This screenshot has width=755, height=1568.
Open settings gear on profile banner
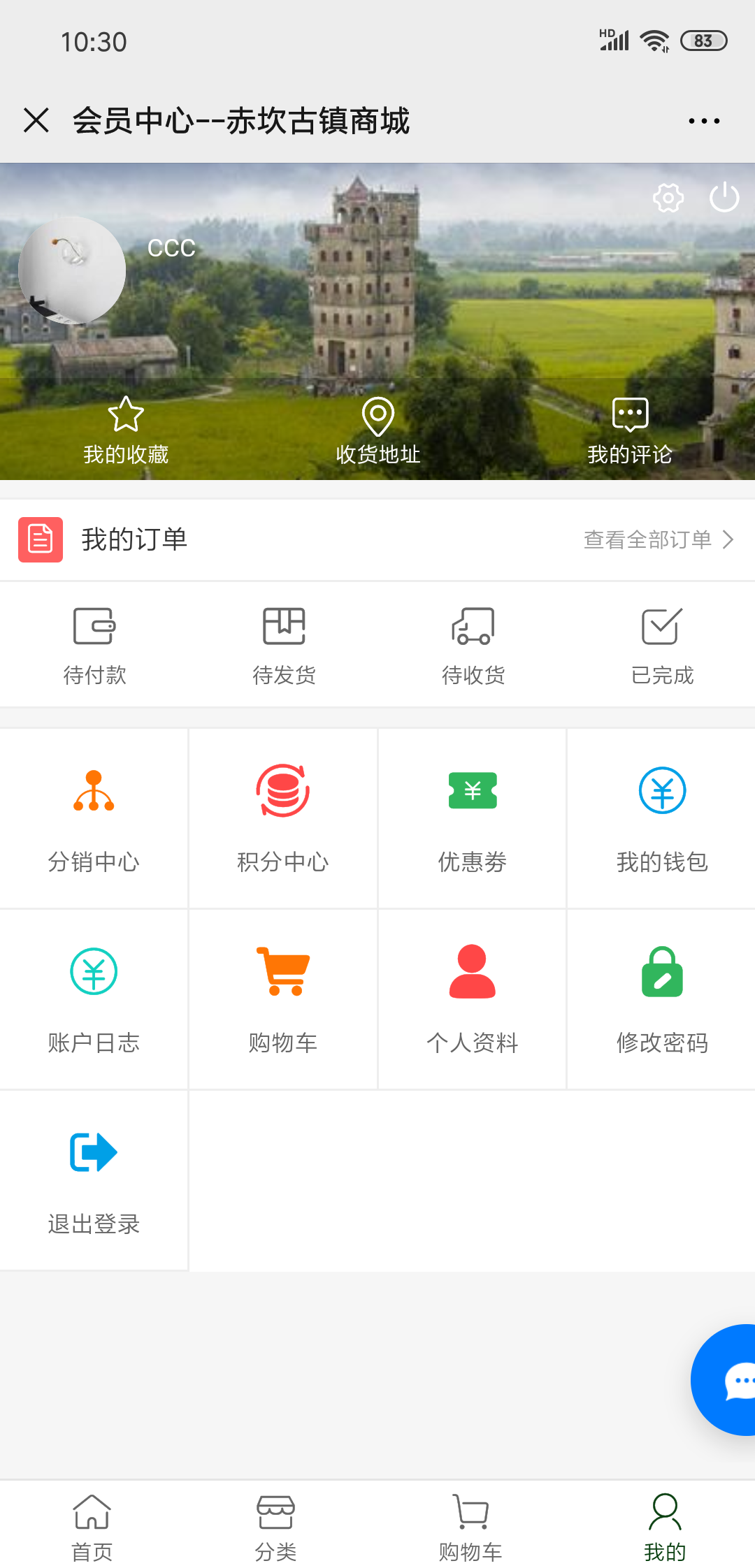[x=668, y=198]
